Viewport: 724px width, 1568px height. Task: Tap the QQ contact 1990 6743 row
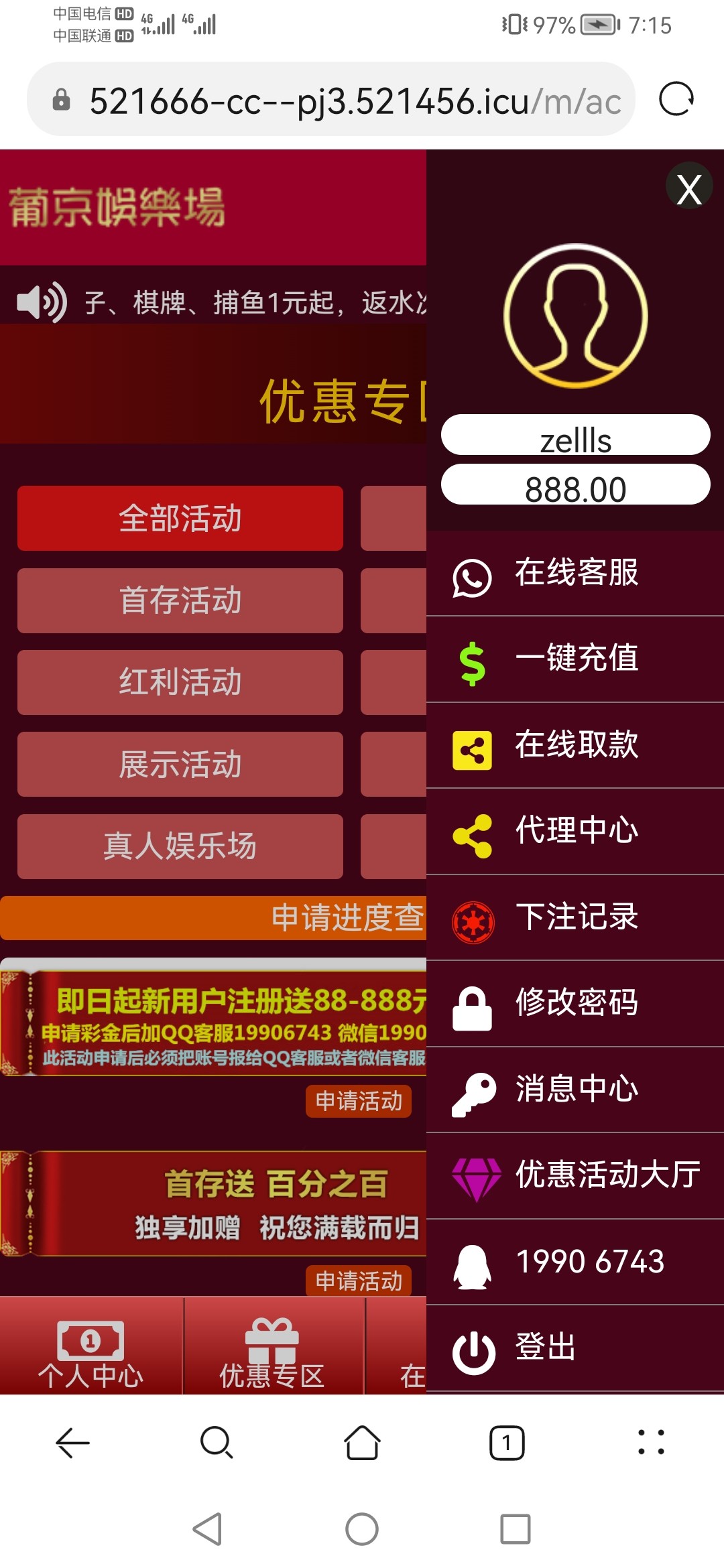click(x=575, y=1262)
